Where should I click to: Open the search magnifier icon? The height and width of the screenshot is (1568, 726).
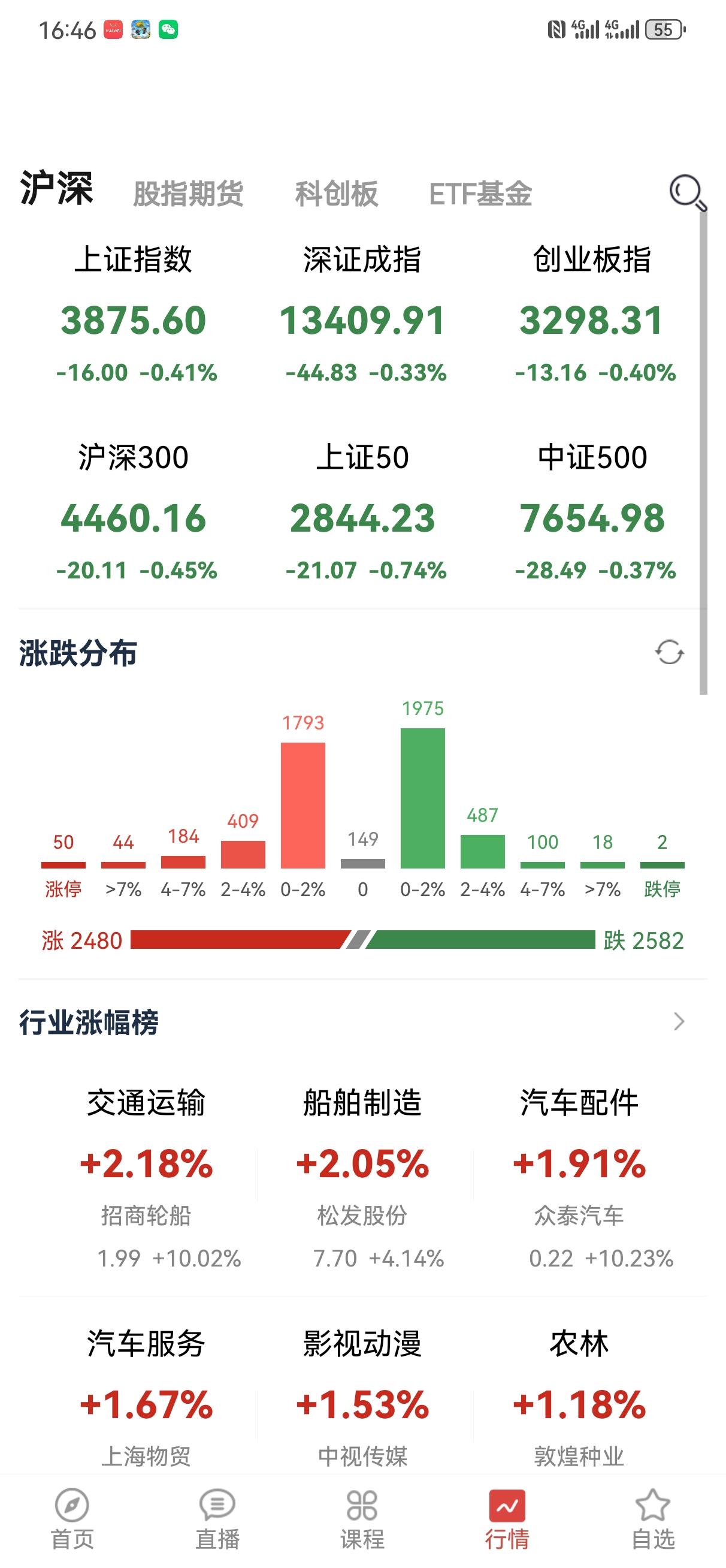point(688,193)
